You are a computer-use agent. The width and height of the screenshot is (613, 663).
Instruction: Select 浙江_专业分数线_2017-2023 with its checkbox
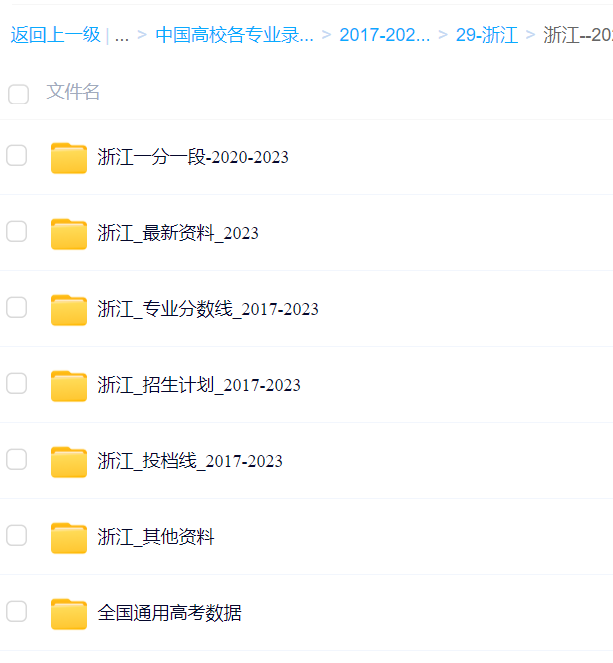pyautogui.click(x=17, y=307)
